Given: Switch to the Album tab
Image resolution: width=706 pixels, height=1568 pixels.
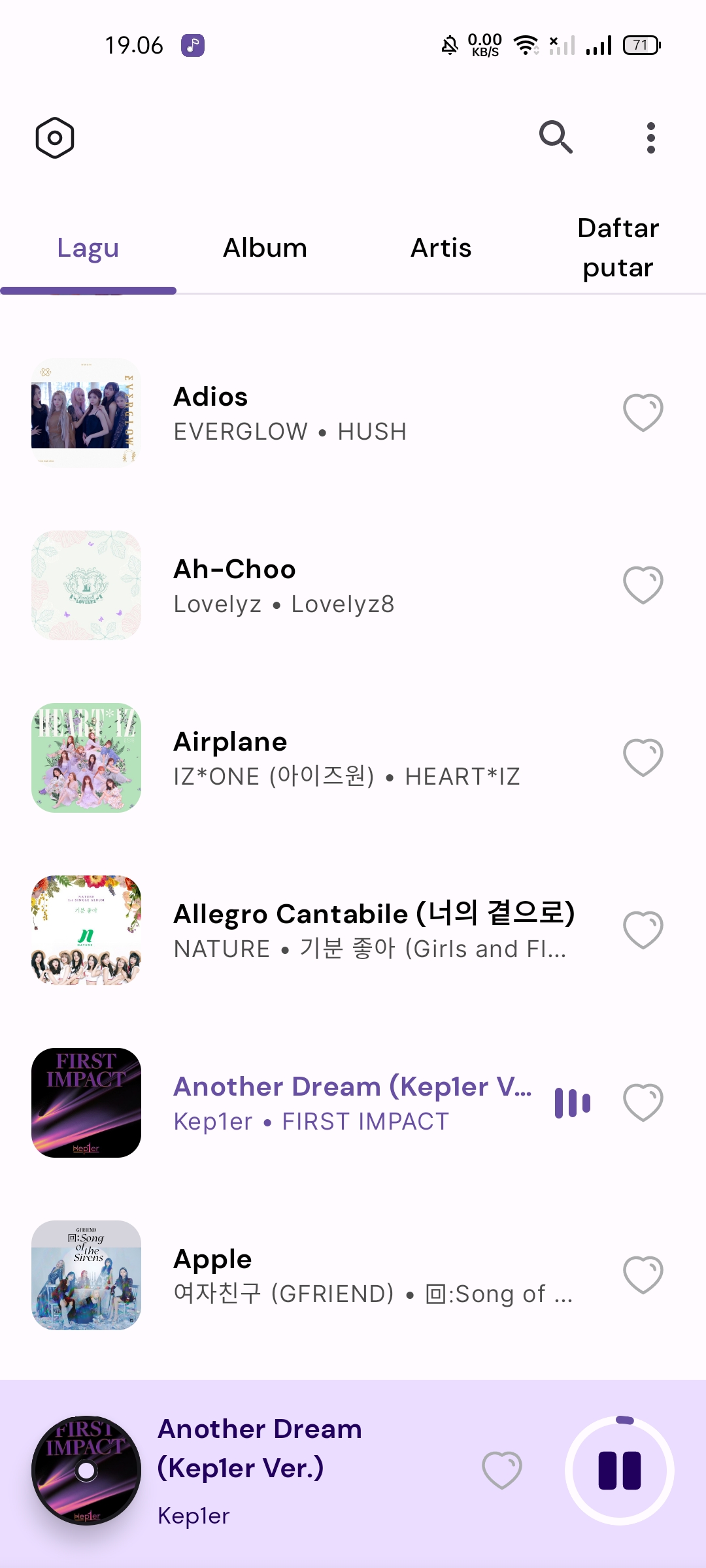Looking at the screenshot, I should [265, 248].
